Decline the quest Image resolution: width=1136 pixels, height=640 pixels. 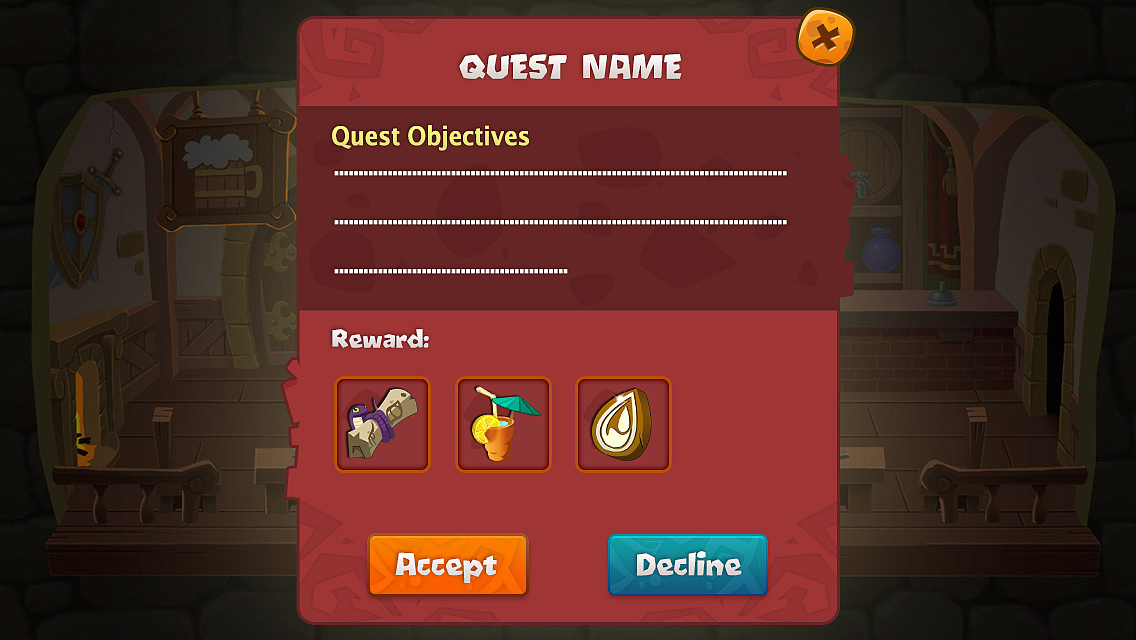click(688, 565)
